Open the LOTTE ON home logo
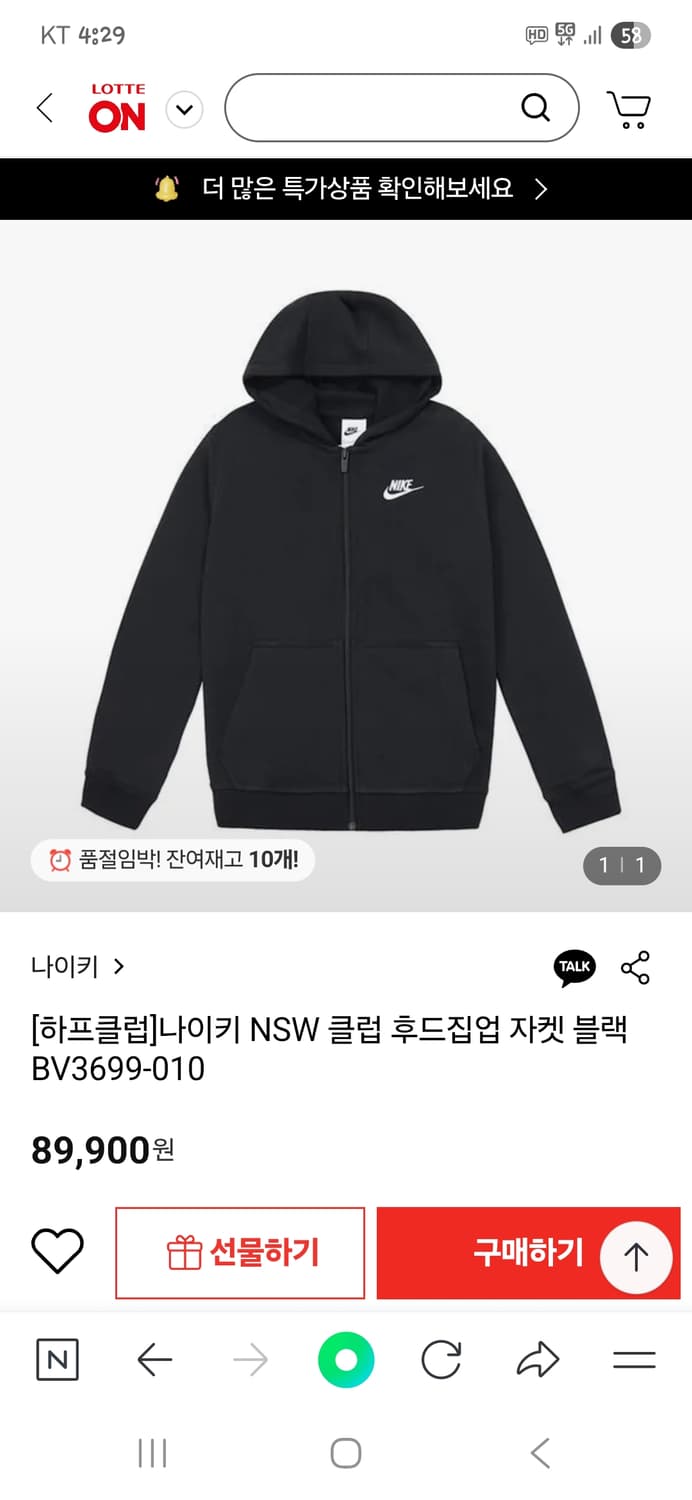This screenshot has height=1500, width=692. (x=118, y=108)
